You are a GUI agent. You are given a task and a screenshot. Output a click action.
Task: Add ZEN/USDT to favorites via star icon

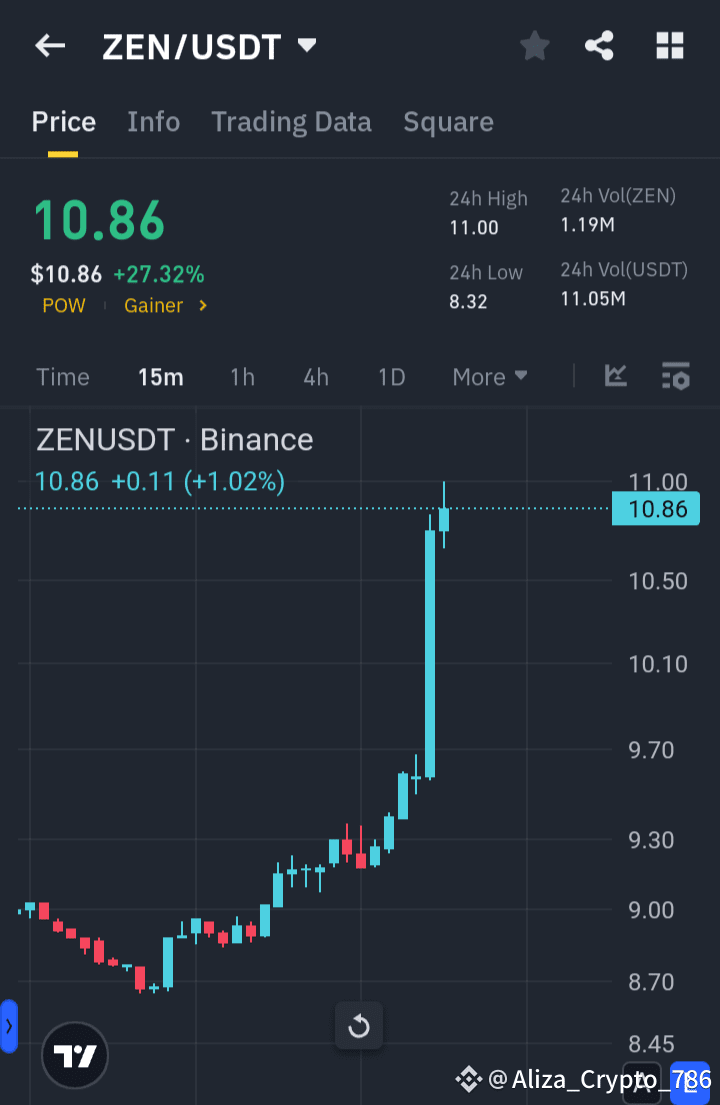pos(534,45)
